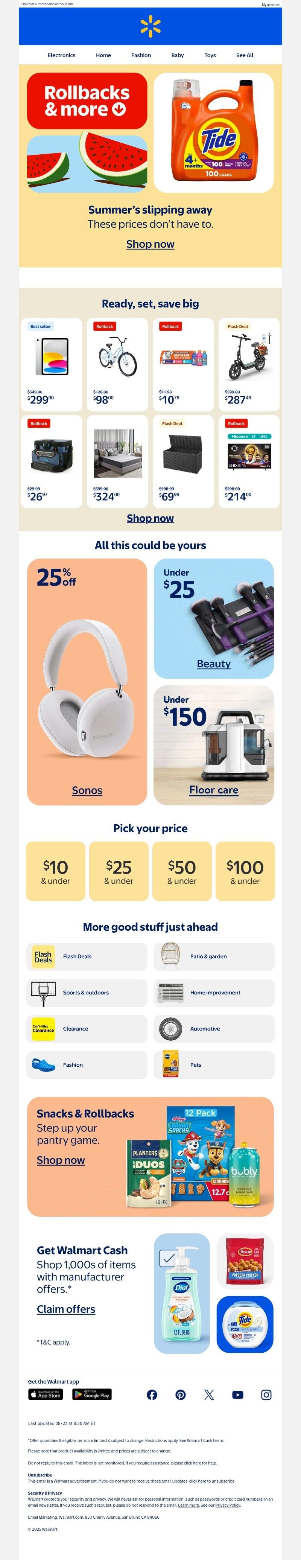The image size is (301, 1568).
Task: Open Walmart's Facebook page icon
Action: pos(152,1395)
